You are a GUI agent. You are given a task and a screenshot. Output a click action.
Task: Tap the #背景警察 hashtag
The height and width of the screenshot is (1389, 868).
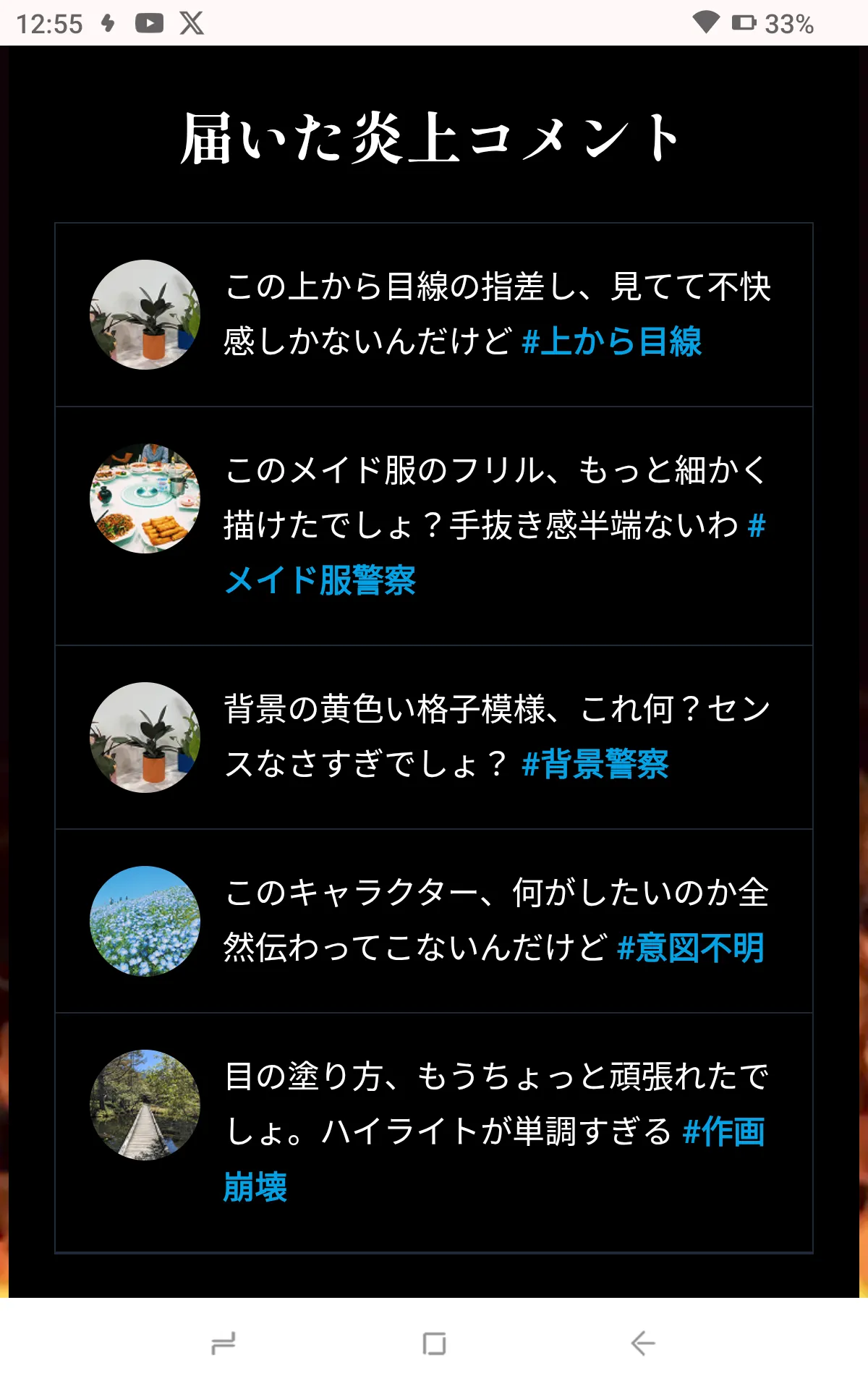[x=595, y=764]
